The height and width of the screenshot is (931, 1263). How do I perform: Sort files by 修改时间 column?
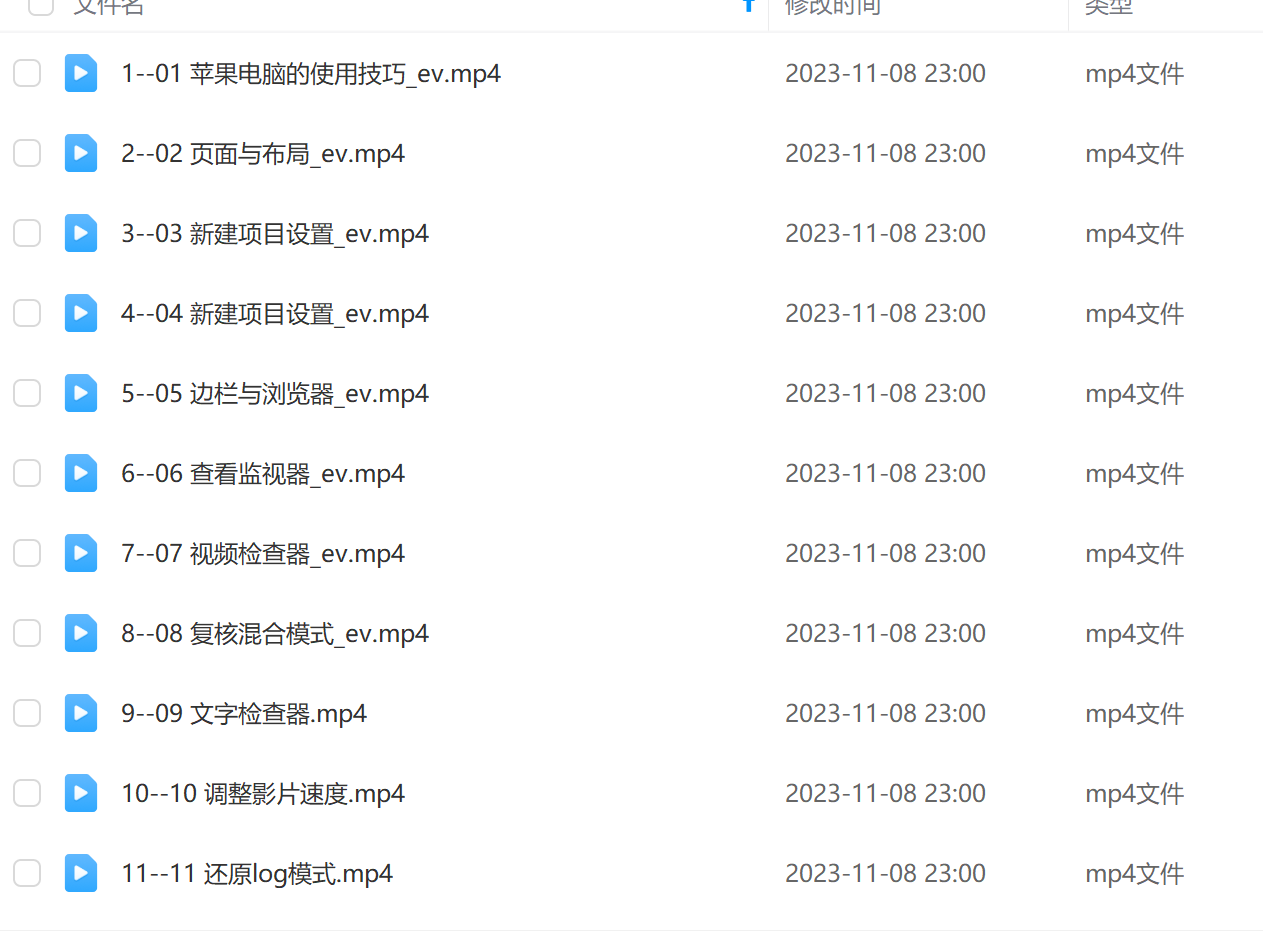pyautogui.click(x=832, y=6)
